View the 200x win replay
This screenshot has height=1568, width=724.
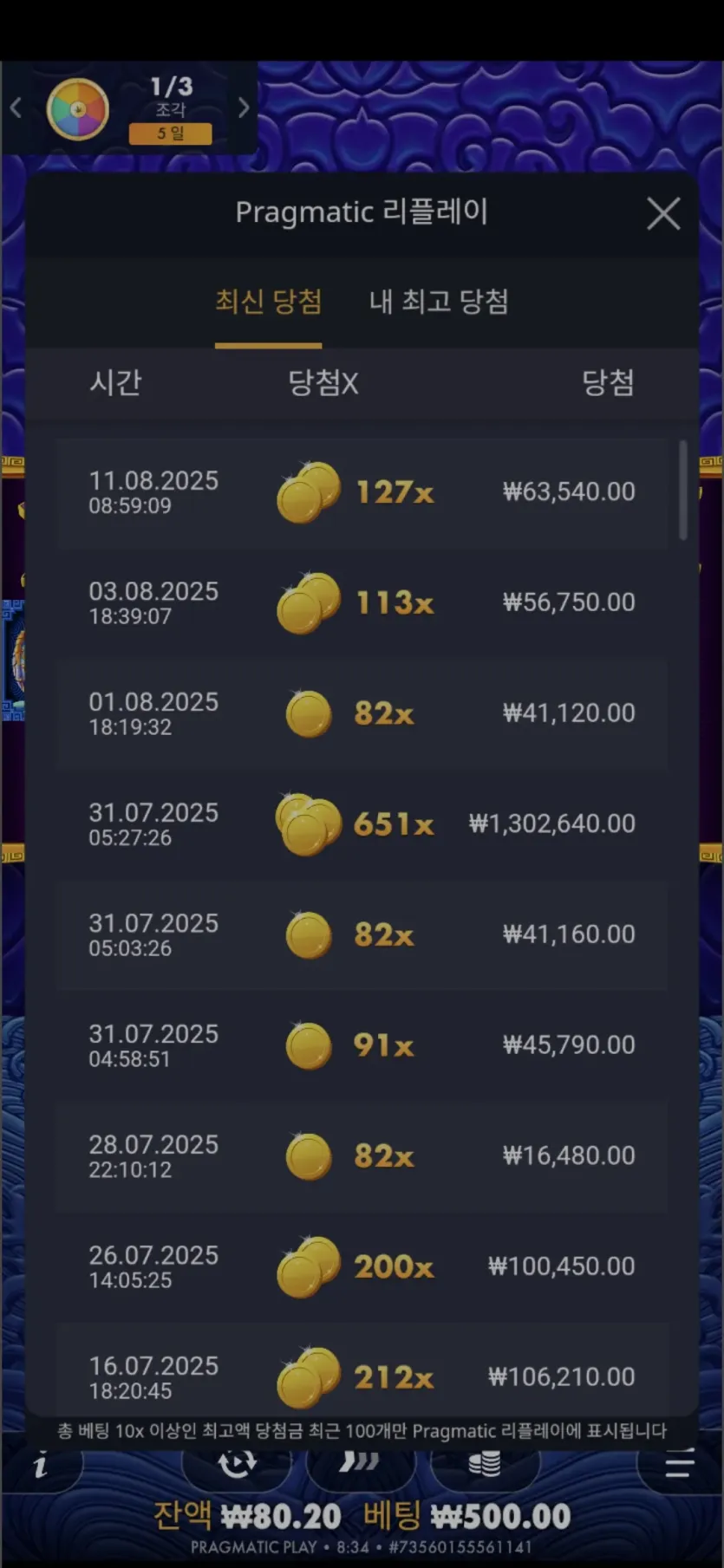pos(362,1266)
